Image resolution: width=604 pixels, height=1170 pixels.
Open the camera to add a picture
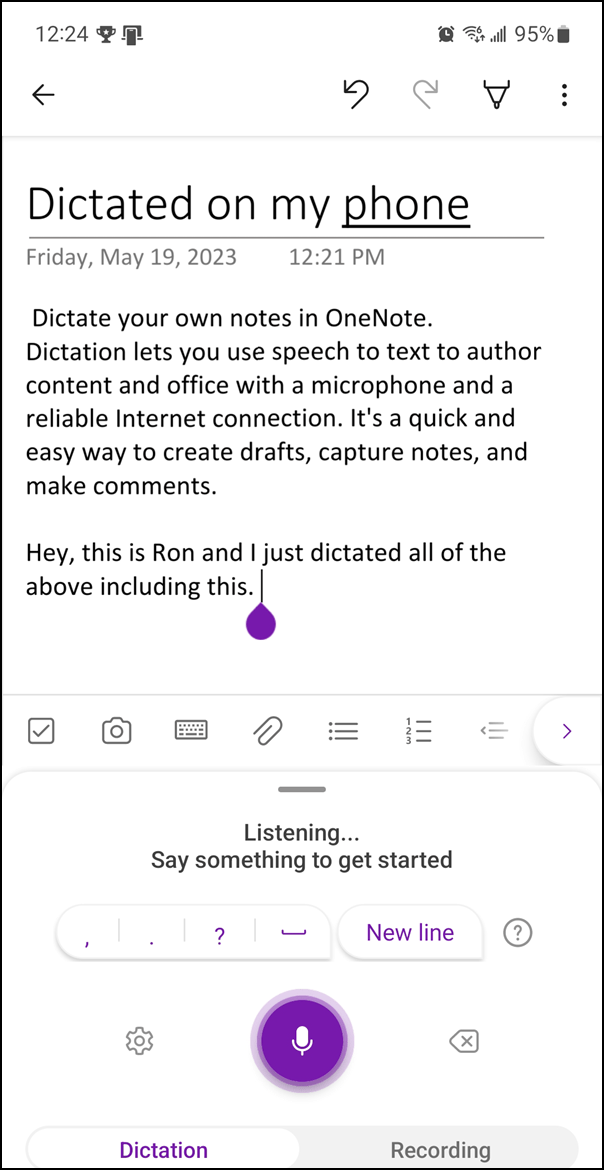click(117, 731)
